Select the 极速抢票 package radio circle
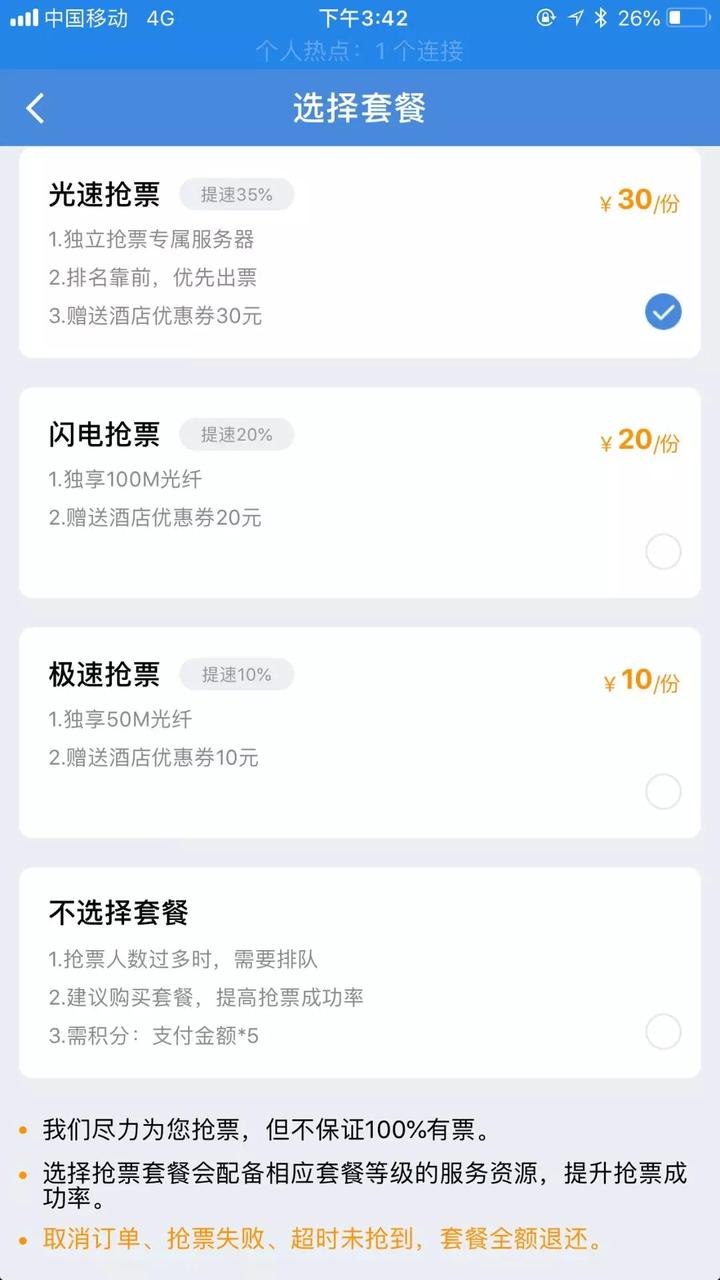Screen dimensions: 720x1280 (663, 791)
